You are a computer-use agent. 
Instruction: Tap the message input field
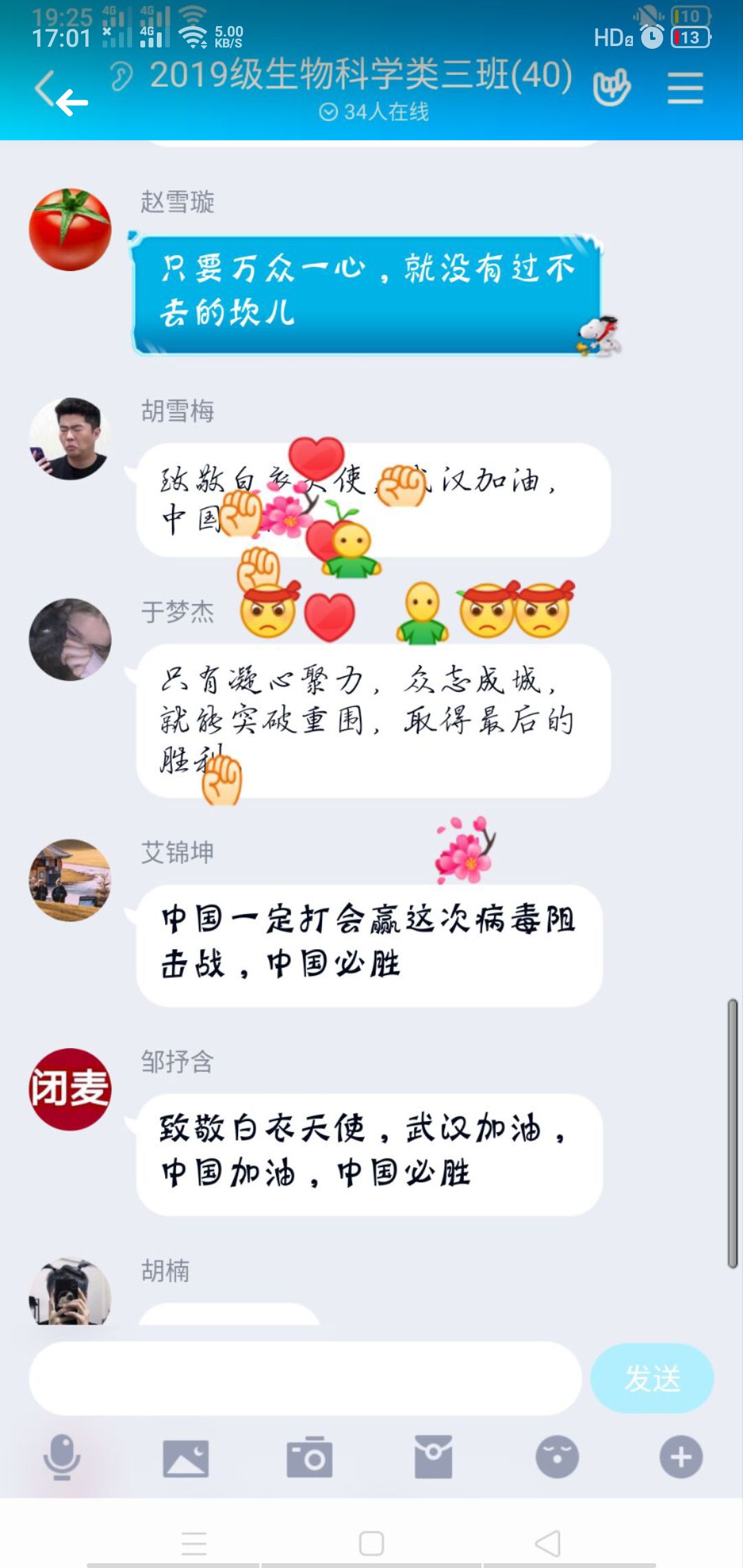click(x=305, y=1378)
